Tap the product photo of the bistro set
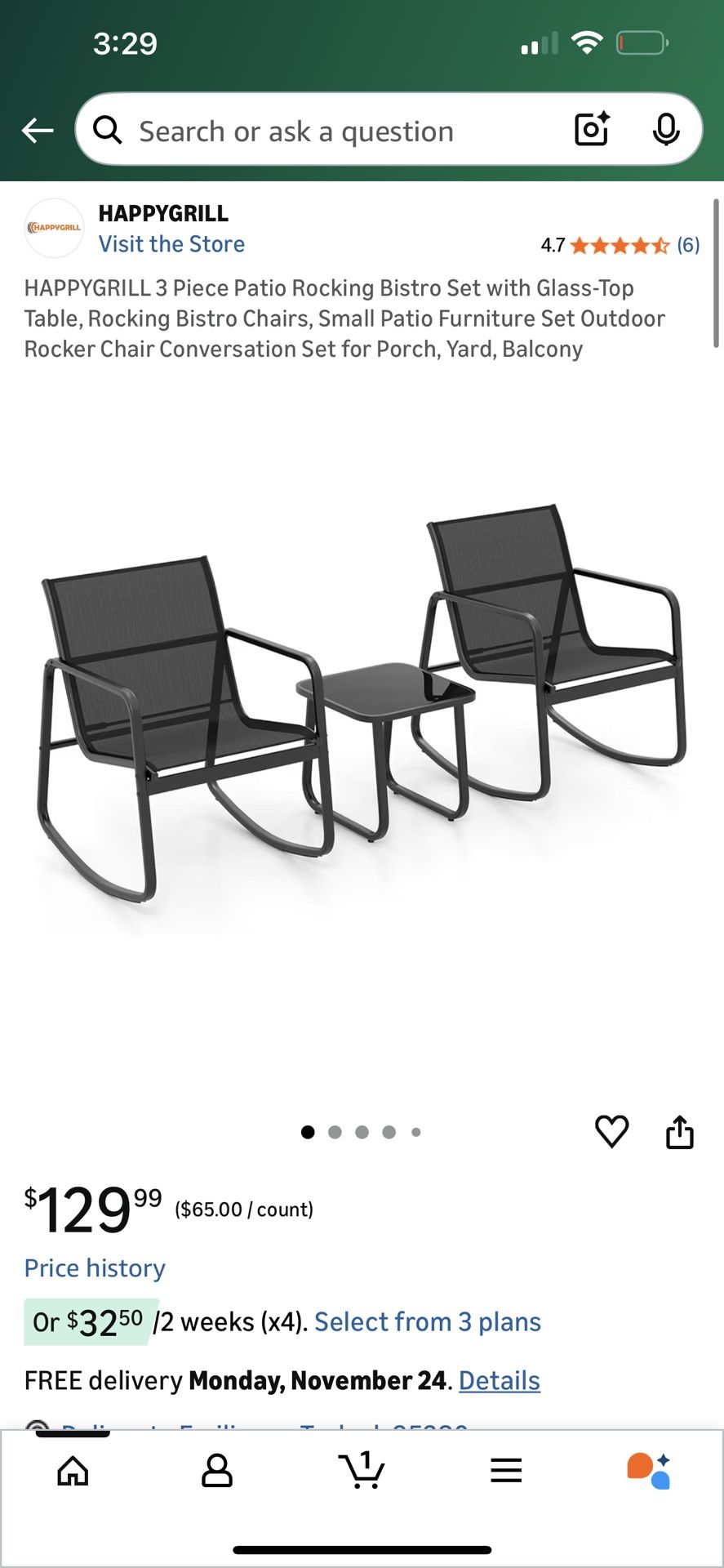 362,719
